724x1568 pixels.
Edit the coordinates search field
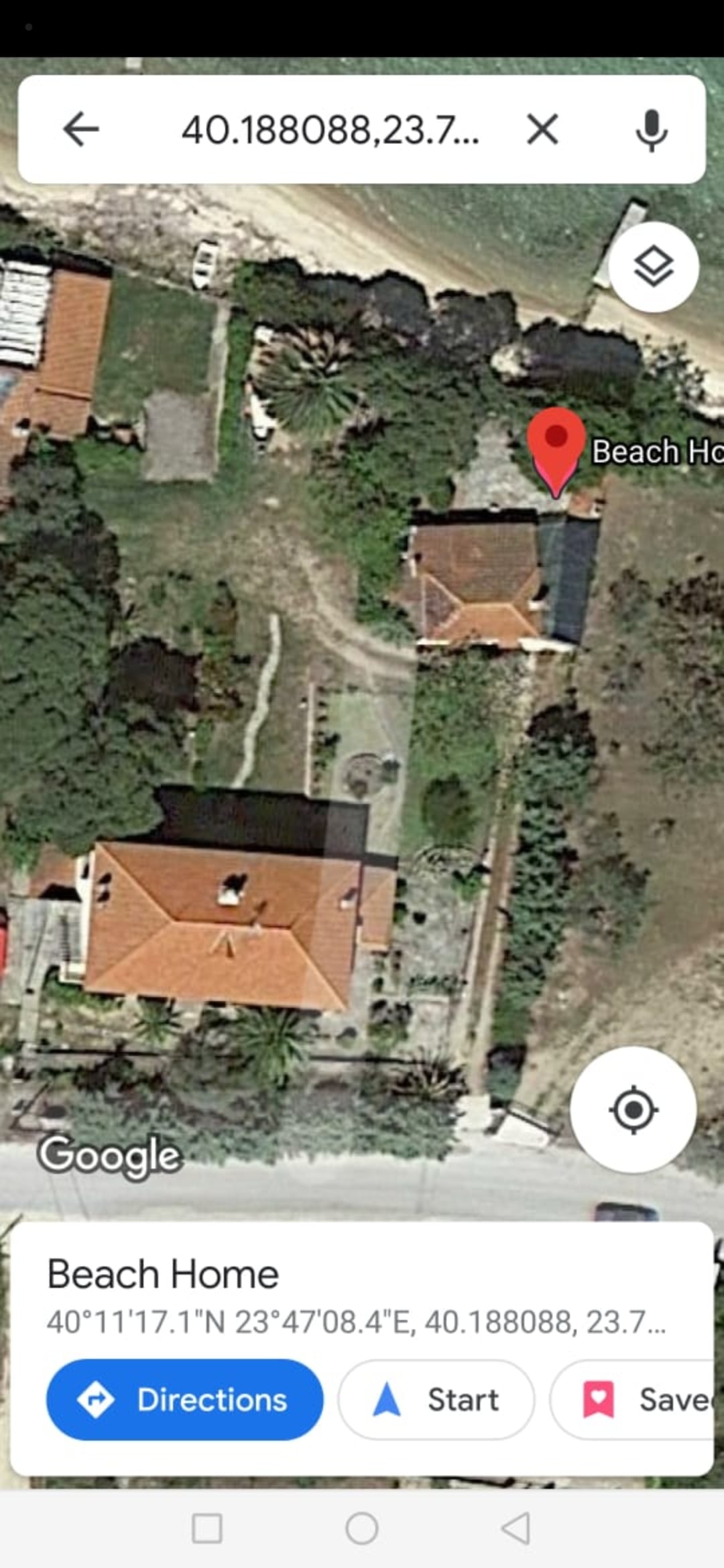coord(330,129)
